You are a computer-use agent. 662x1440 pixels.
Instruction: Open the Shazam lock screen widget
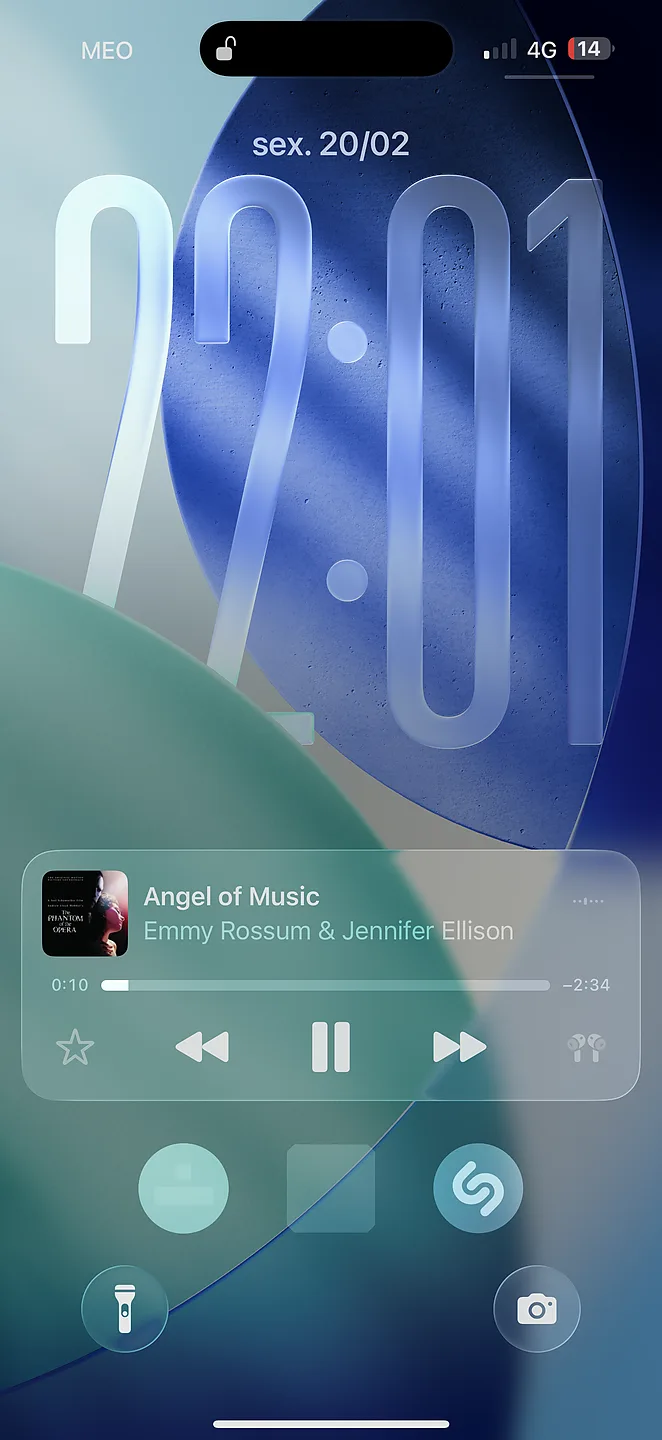point(478,1188)
